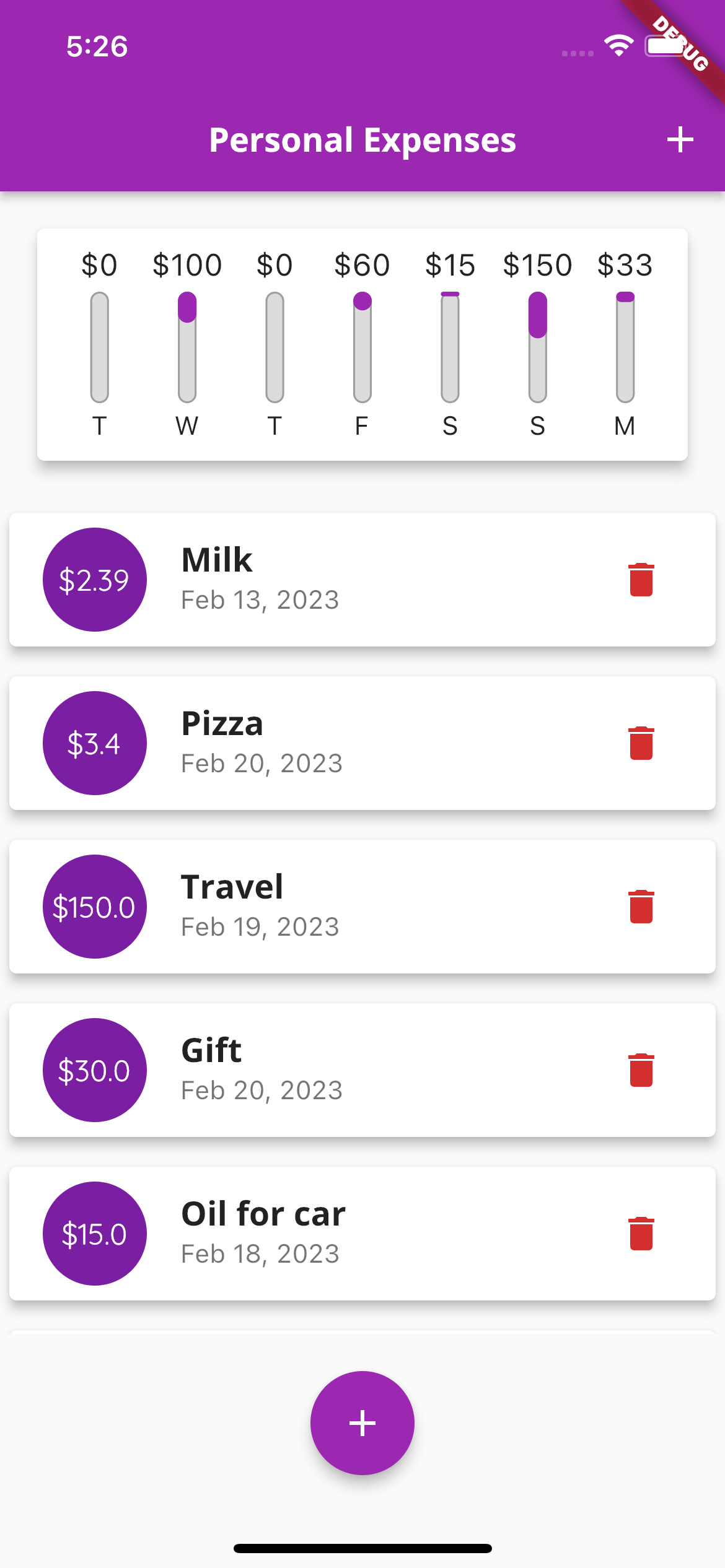The height and width of the screenshot is (1568, 725).
Task: Delete the Gift expense
Action: click(640, 1069)
